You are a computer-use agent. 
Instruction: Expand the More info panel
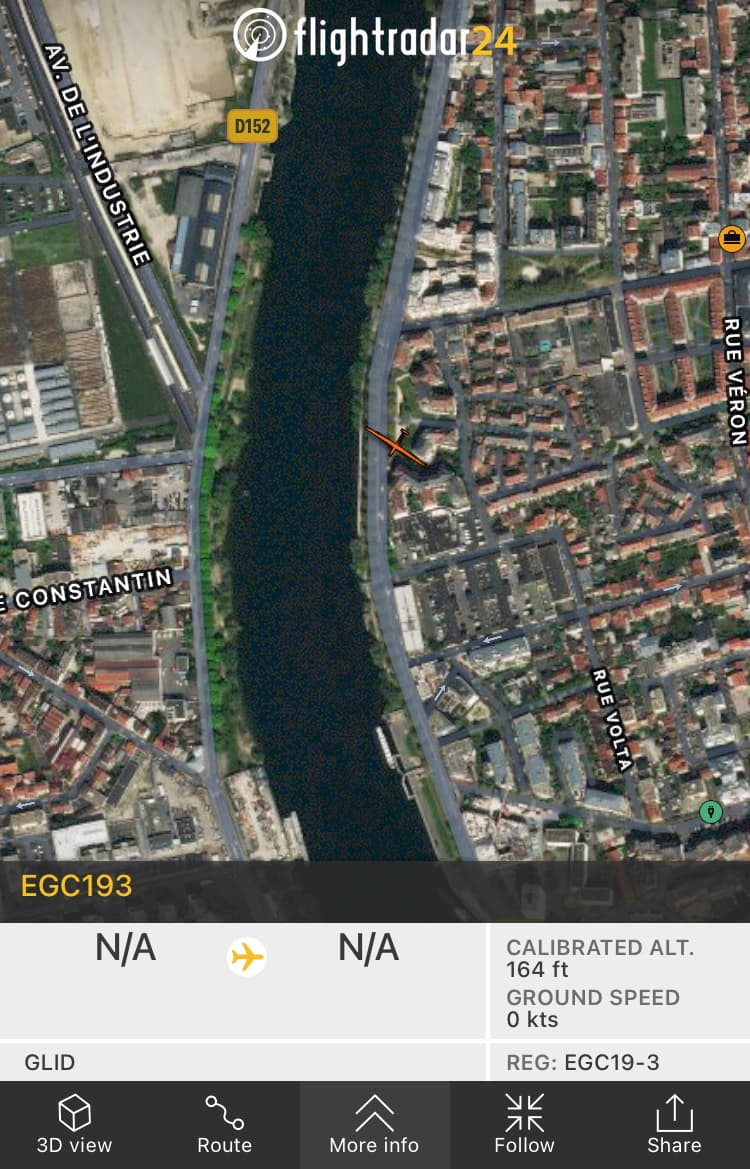(x=374, y=1124)
